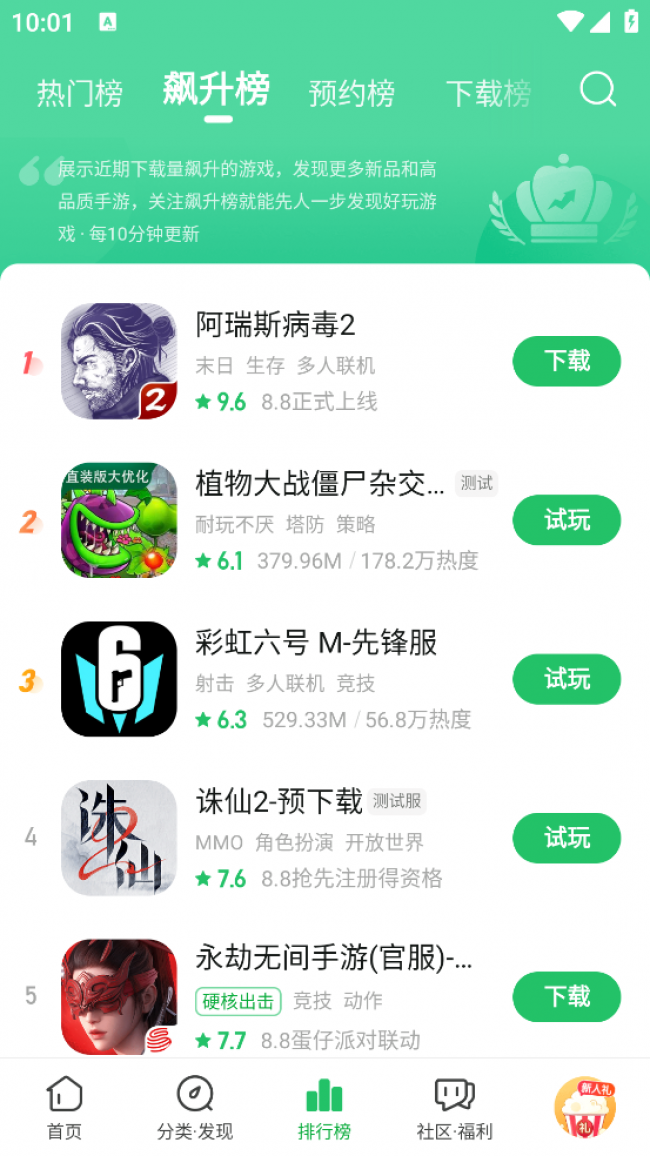Image resolution: width=650 pixels, height=1156 pixels.
Task: Switch to the 热门榜 tab
Action: coord(80,93)
